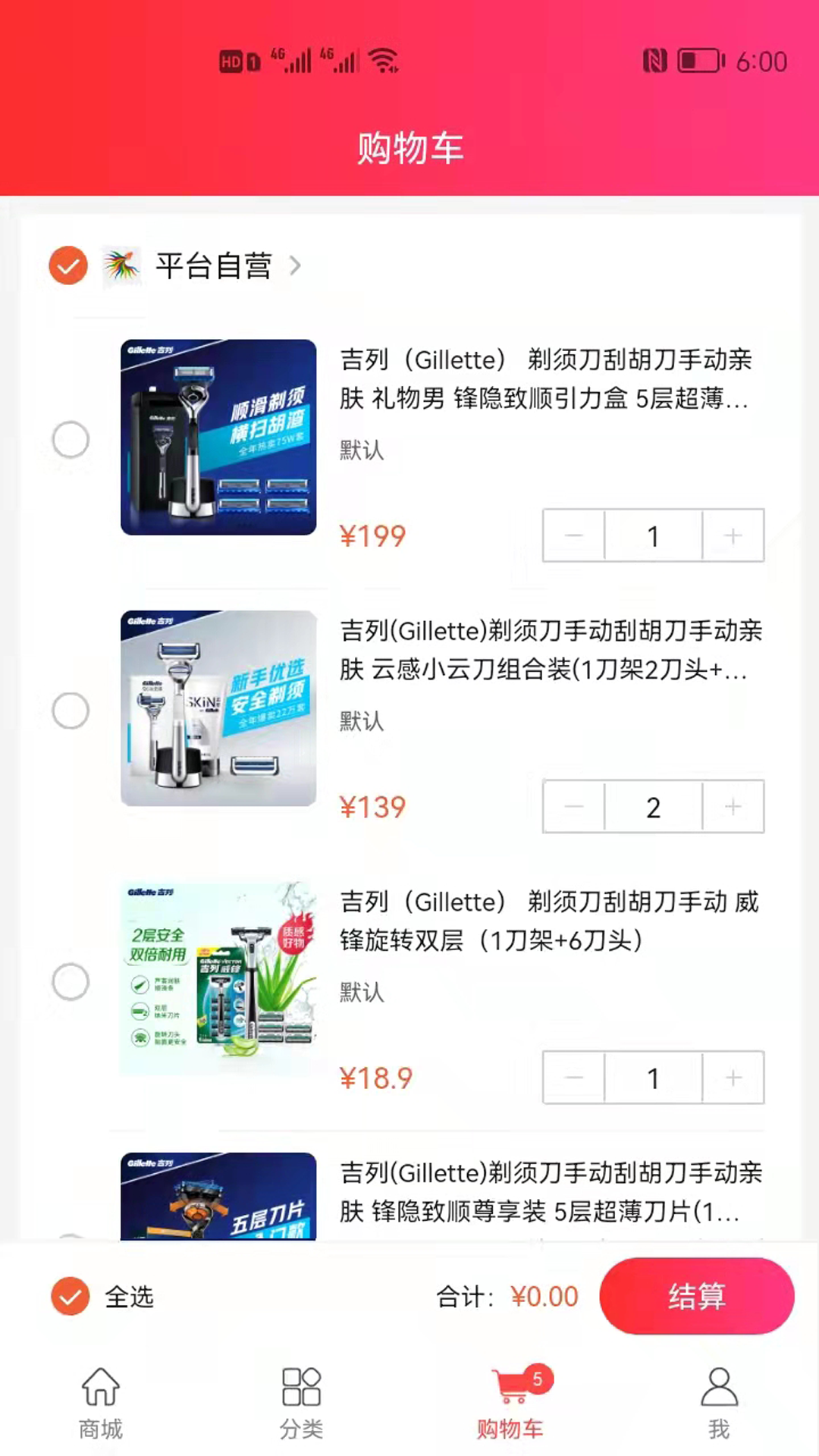Open the ¥199 引力盒 razor product image
The width and height of the screenshot is (819, 1456).
tap(218, 438)
